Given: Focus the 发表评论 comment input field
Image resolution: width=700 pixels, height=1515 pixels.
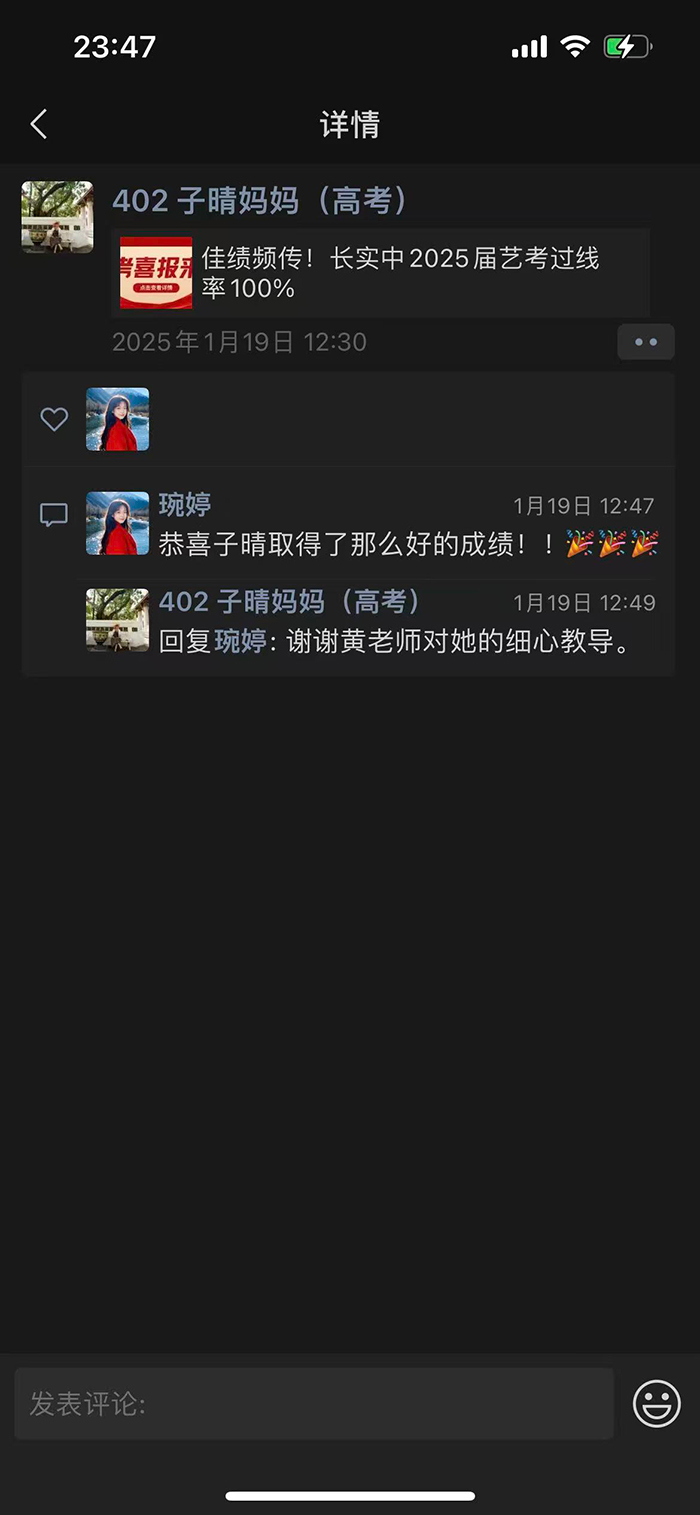Looking at the screenshot, I should pos(313,1404).
